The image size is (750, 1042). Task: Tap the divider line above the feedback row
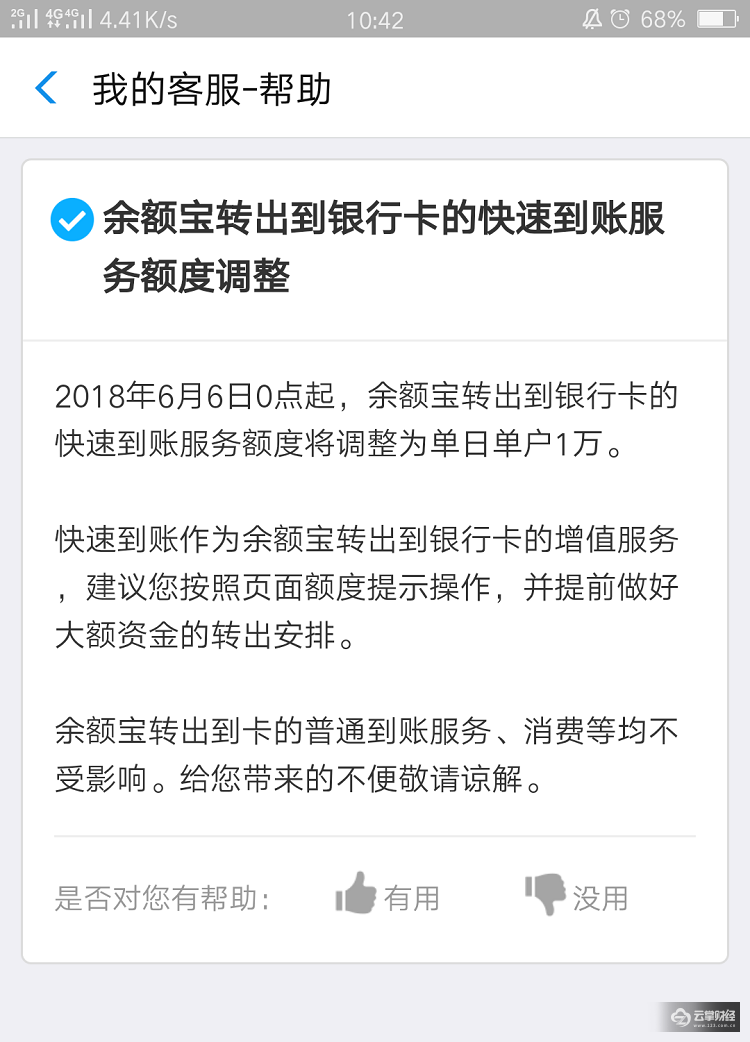click(x=375, y=830)
